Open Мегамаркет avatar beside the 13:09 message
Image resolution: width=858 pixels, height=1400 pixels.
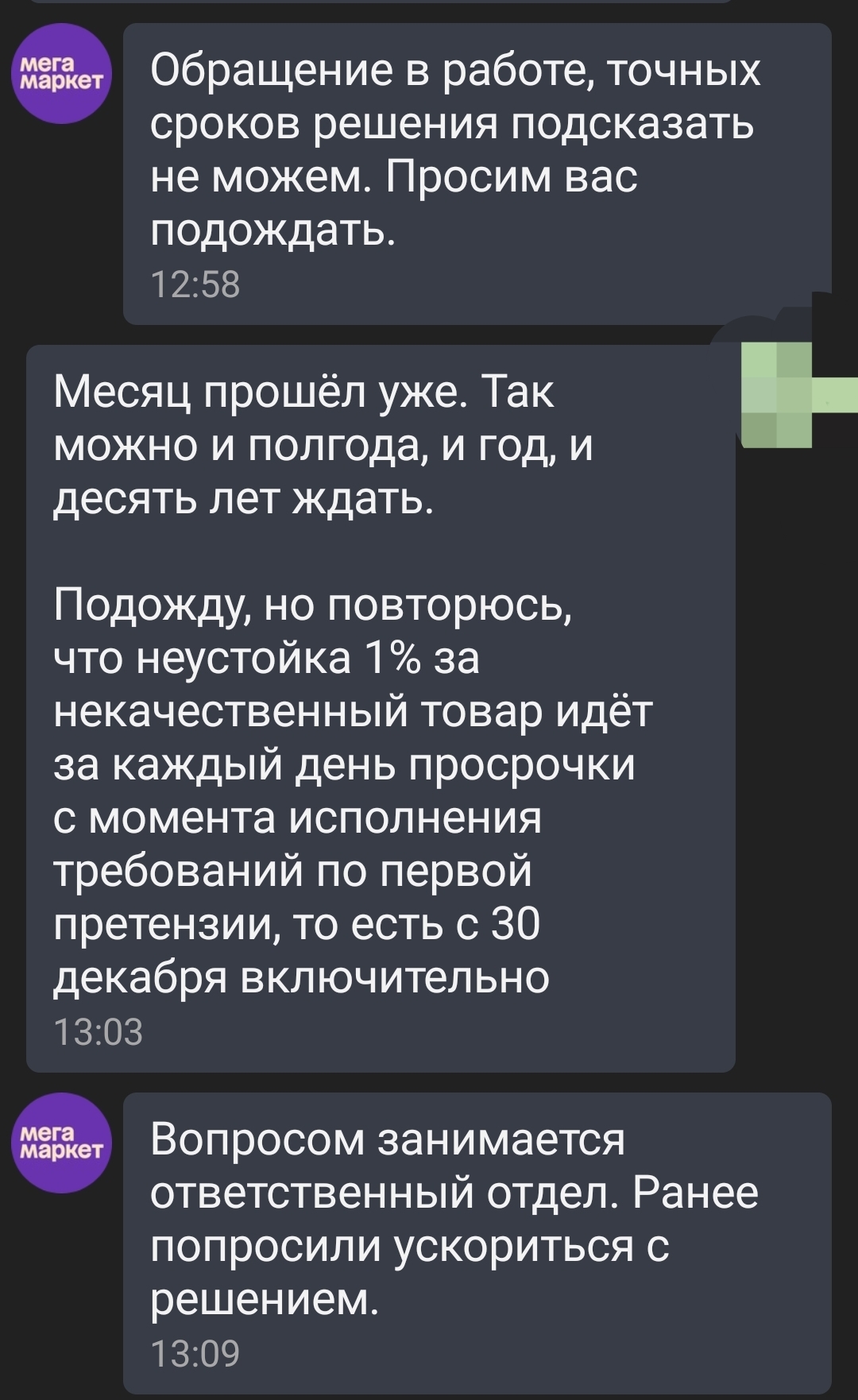[x=62, y=1143]
